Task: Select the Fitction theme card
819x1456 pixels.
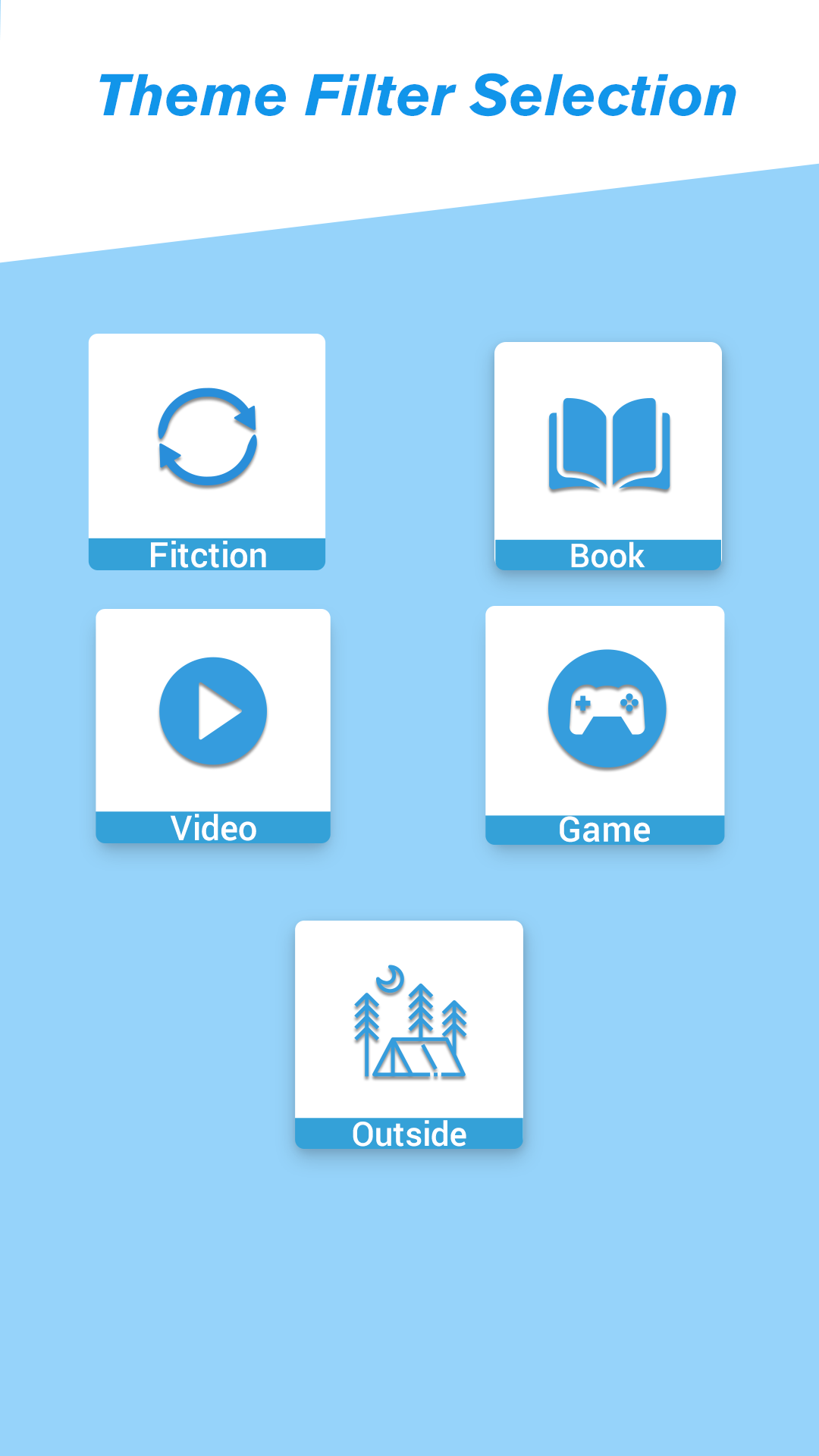Action: click(x=207, y=452)
